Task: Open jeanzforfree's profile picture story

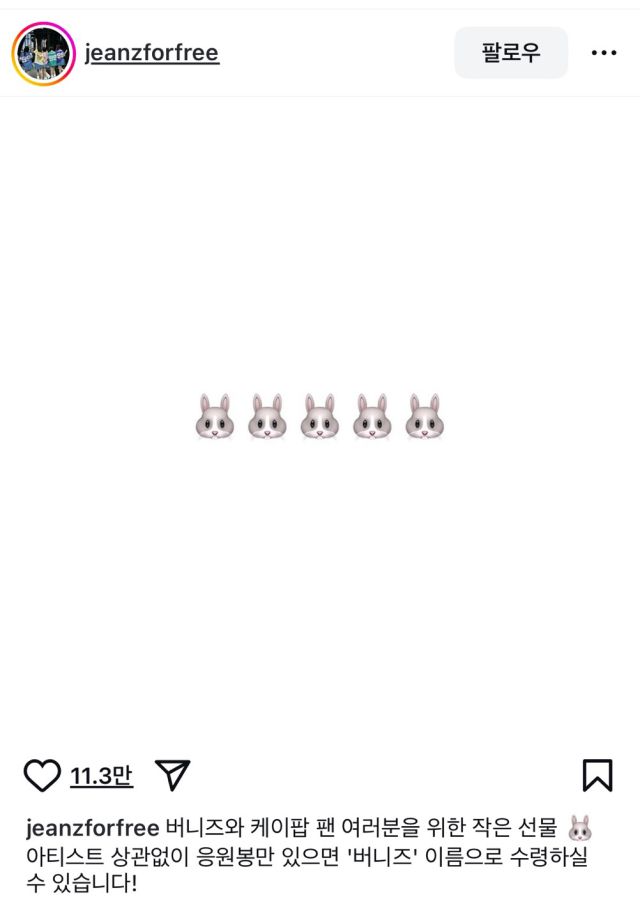Action: click(x=43, y=54)
